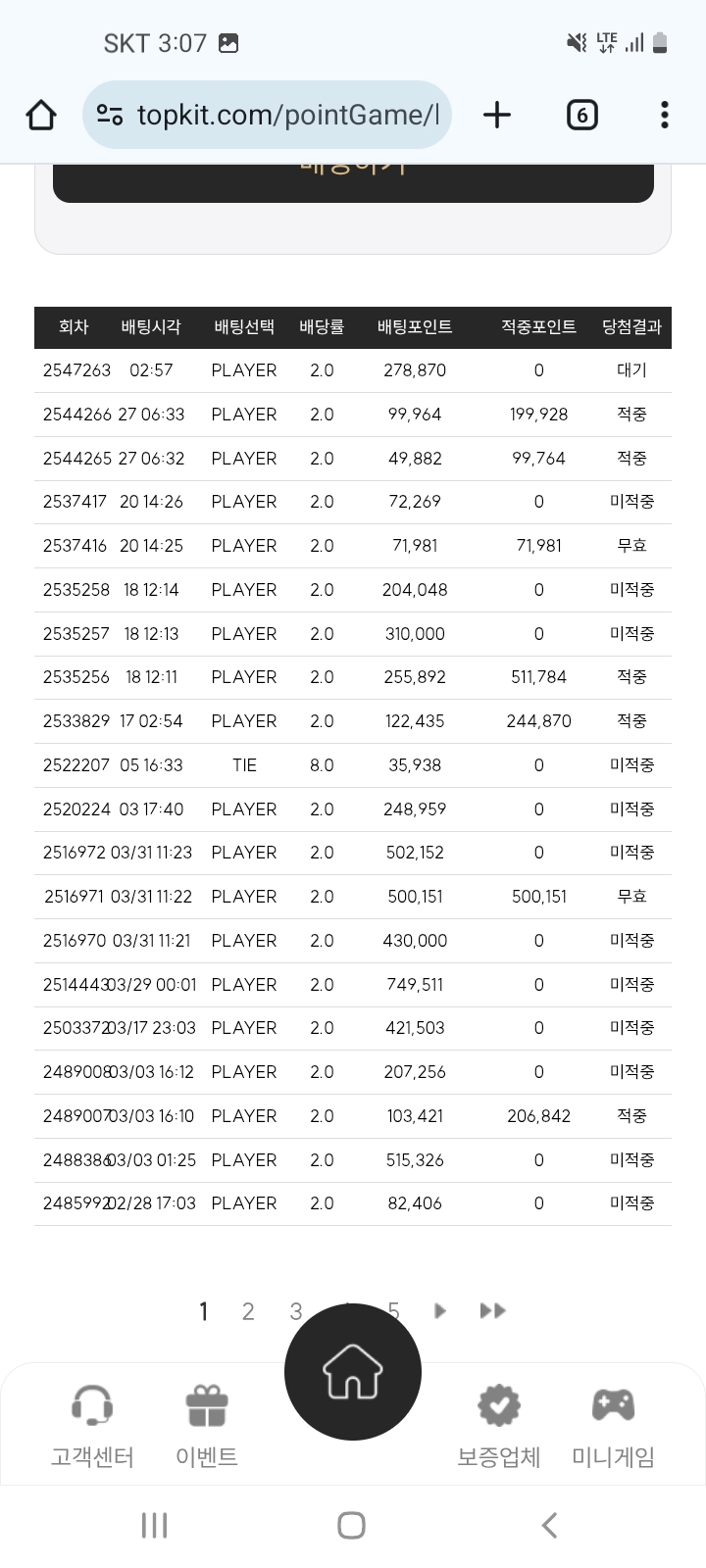Open the browser home page icon

point(41,115)
